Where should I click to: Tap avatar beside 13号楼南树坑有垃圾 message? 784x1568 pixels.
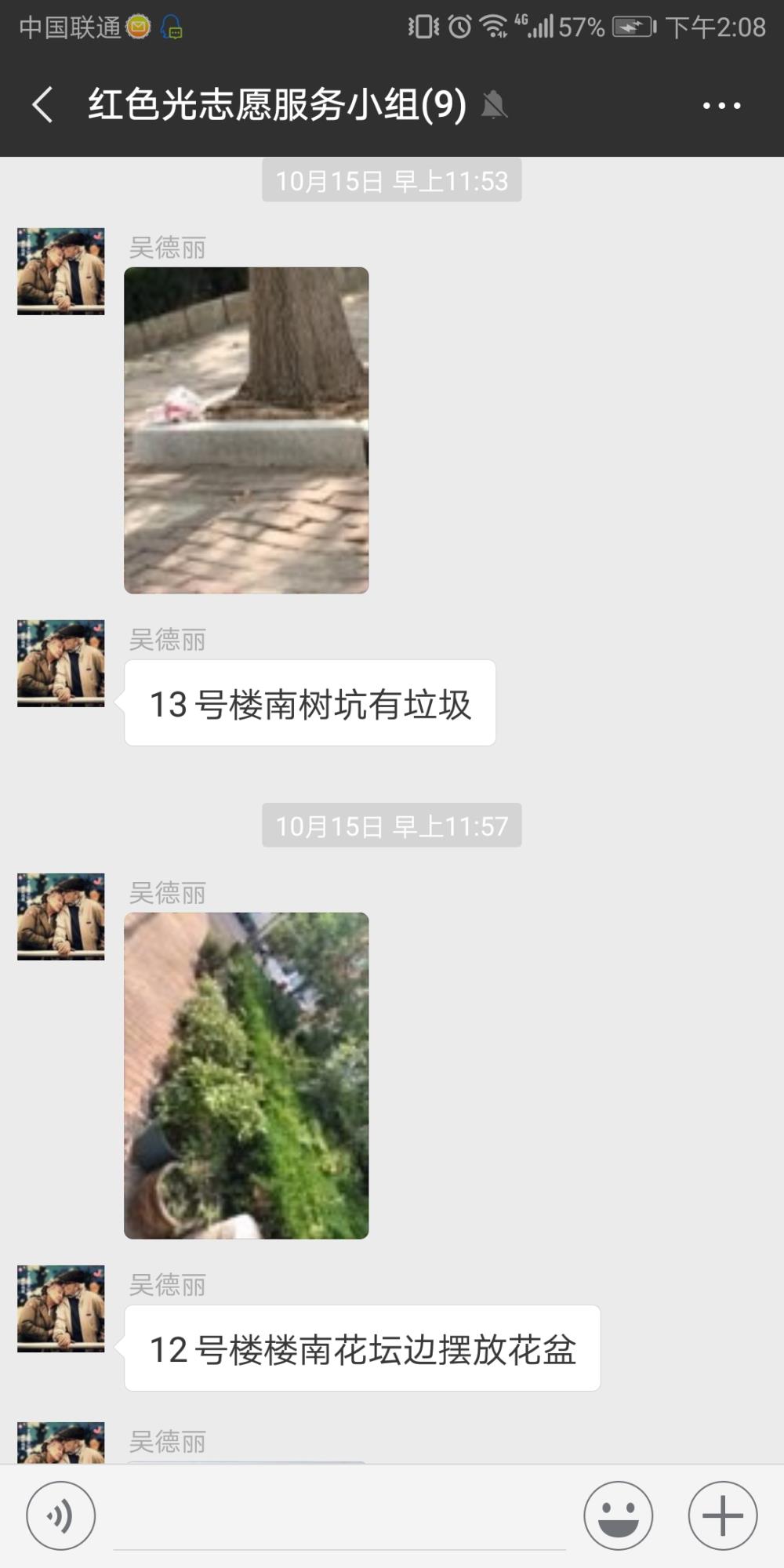pos(61,663)
